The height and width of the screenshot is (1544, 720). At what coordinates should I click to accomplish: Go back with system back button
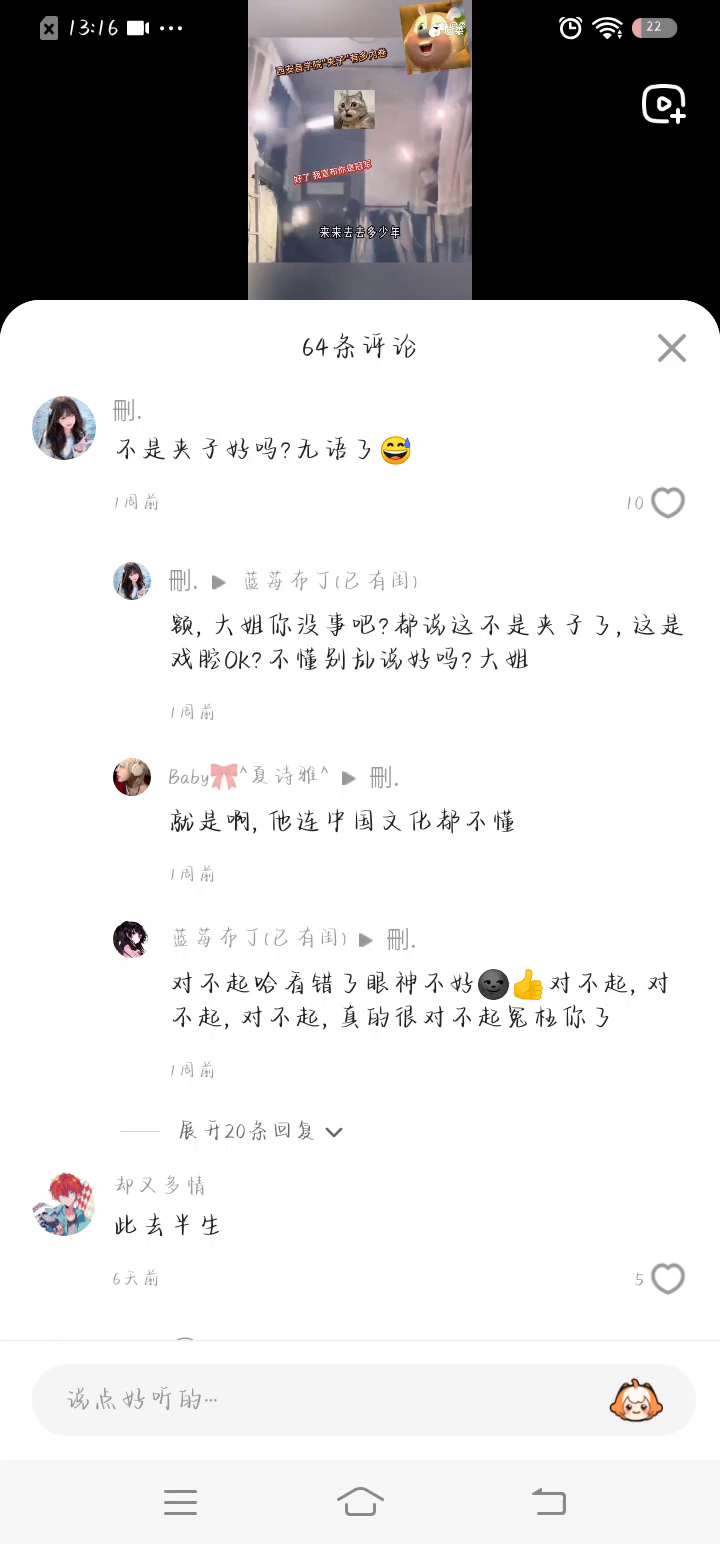click(548, 1501)
